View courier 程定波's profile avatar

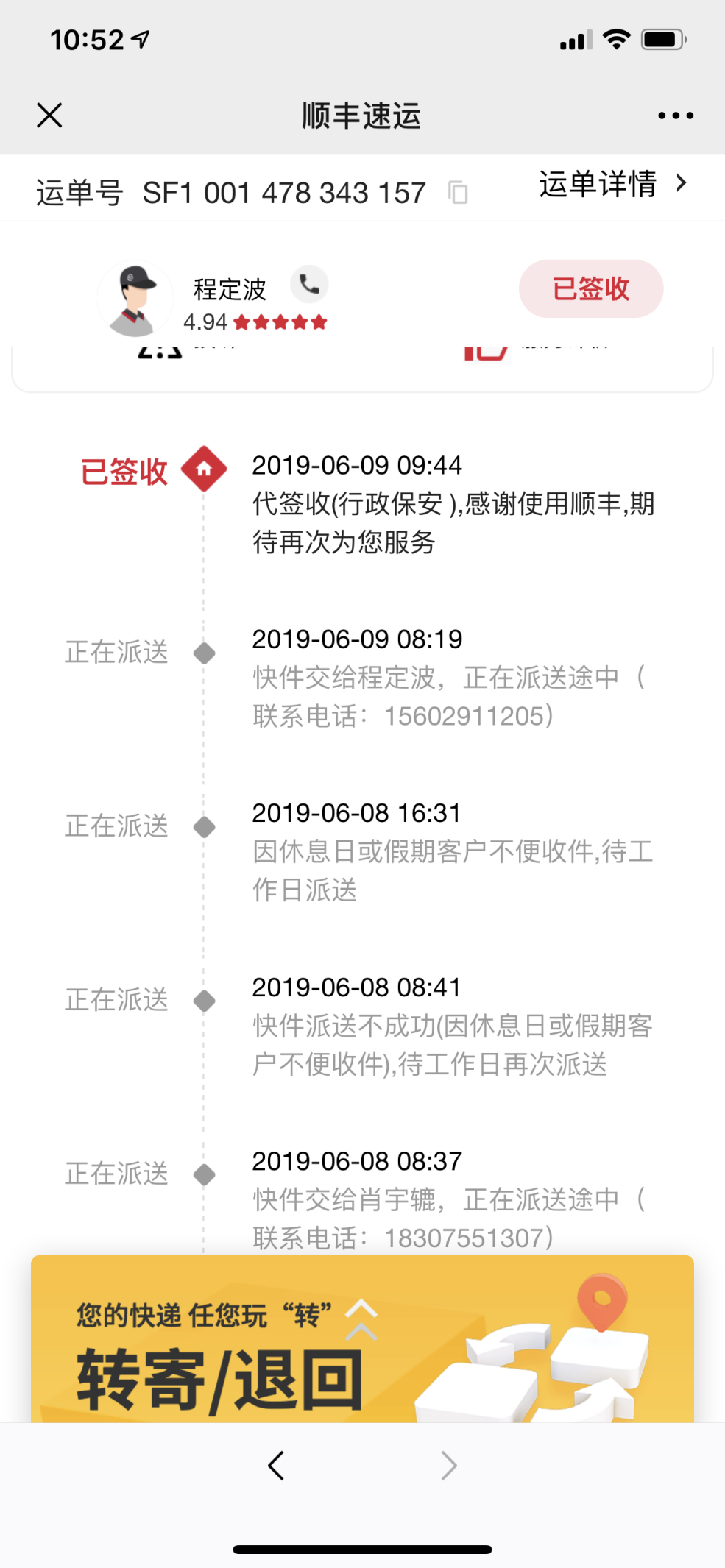(135, 299)
